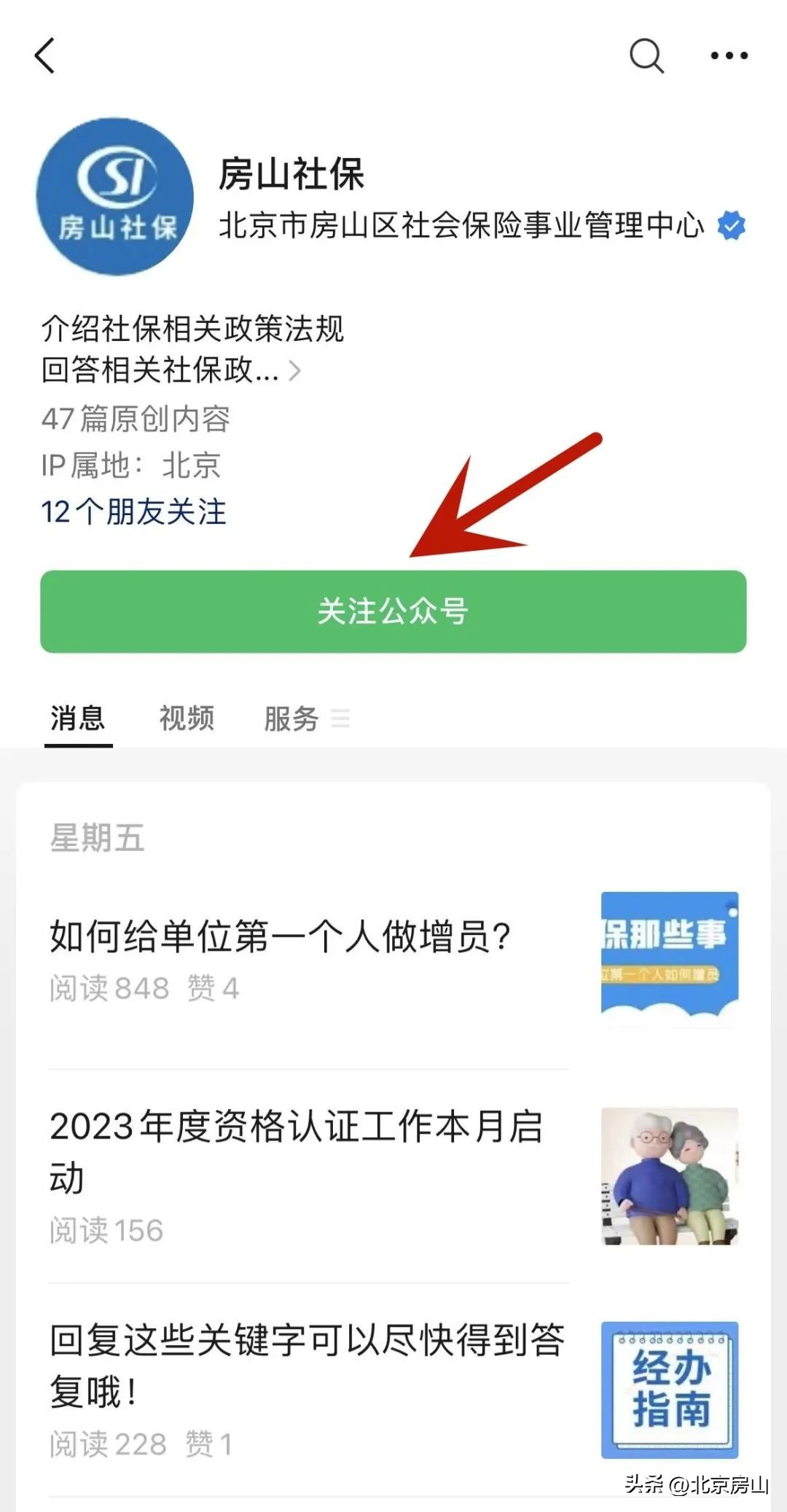
Task: Tap the back arrow to return
Action: [45, 57]
